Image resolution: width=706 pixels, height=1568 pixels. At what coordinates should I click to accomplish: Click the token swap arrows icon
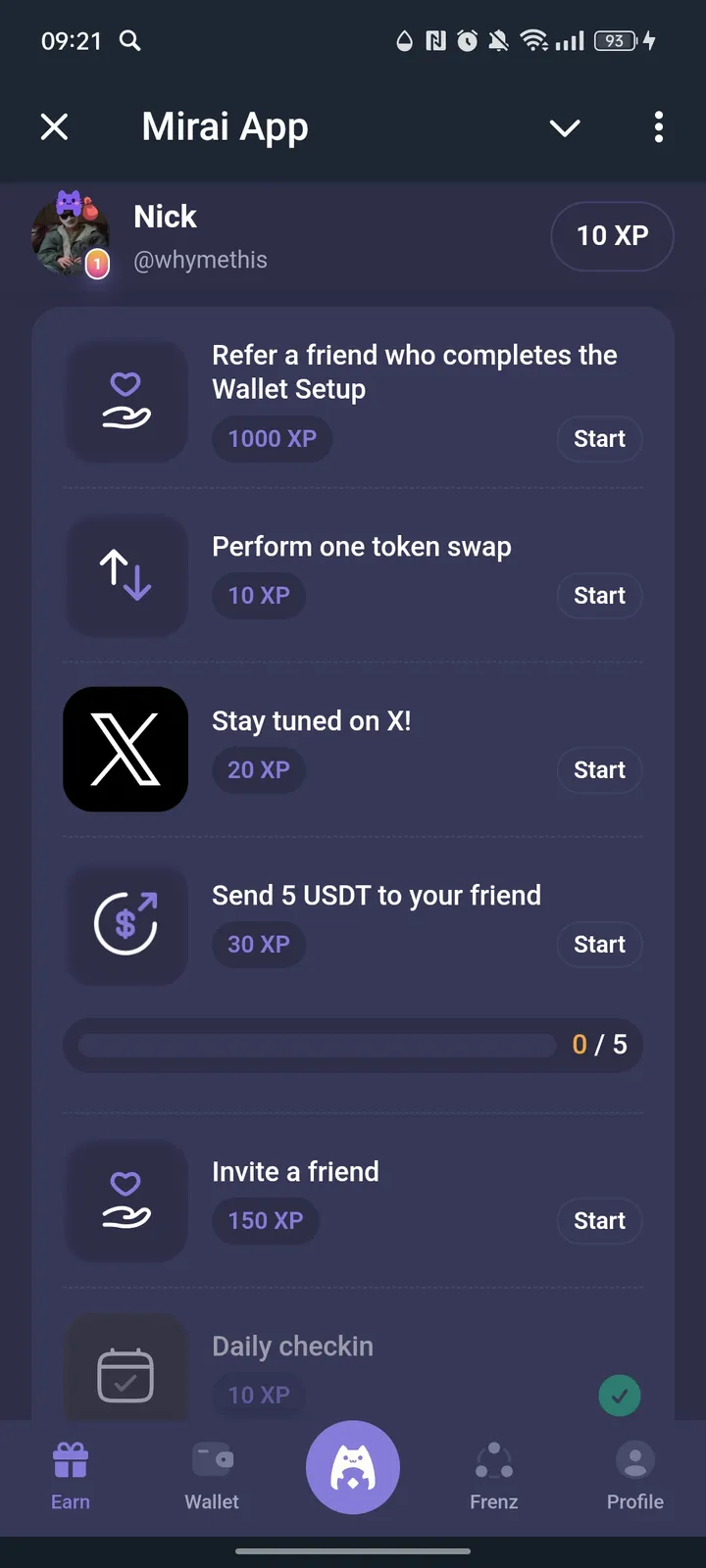point(126,576)
